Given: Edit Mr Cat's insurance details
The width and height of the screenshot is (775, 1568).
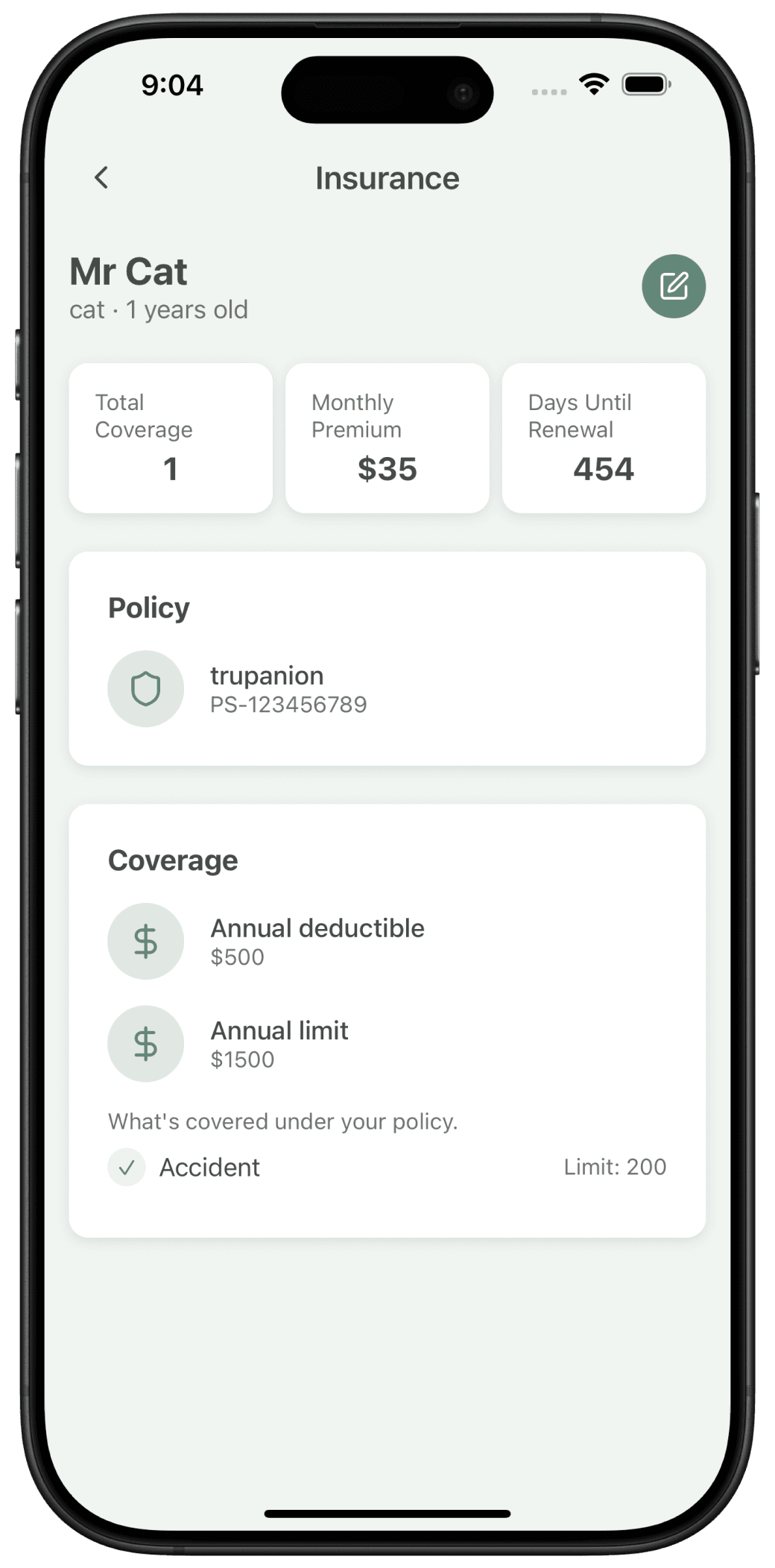Looking at the screenshot, I should click(x=673, y=286).
